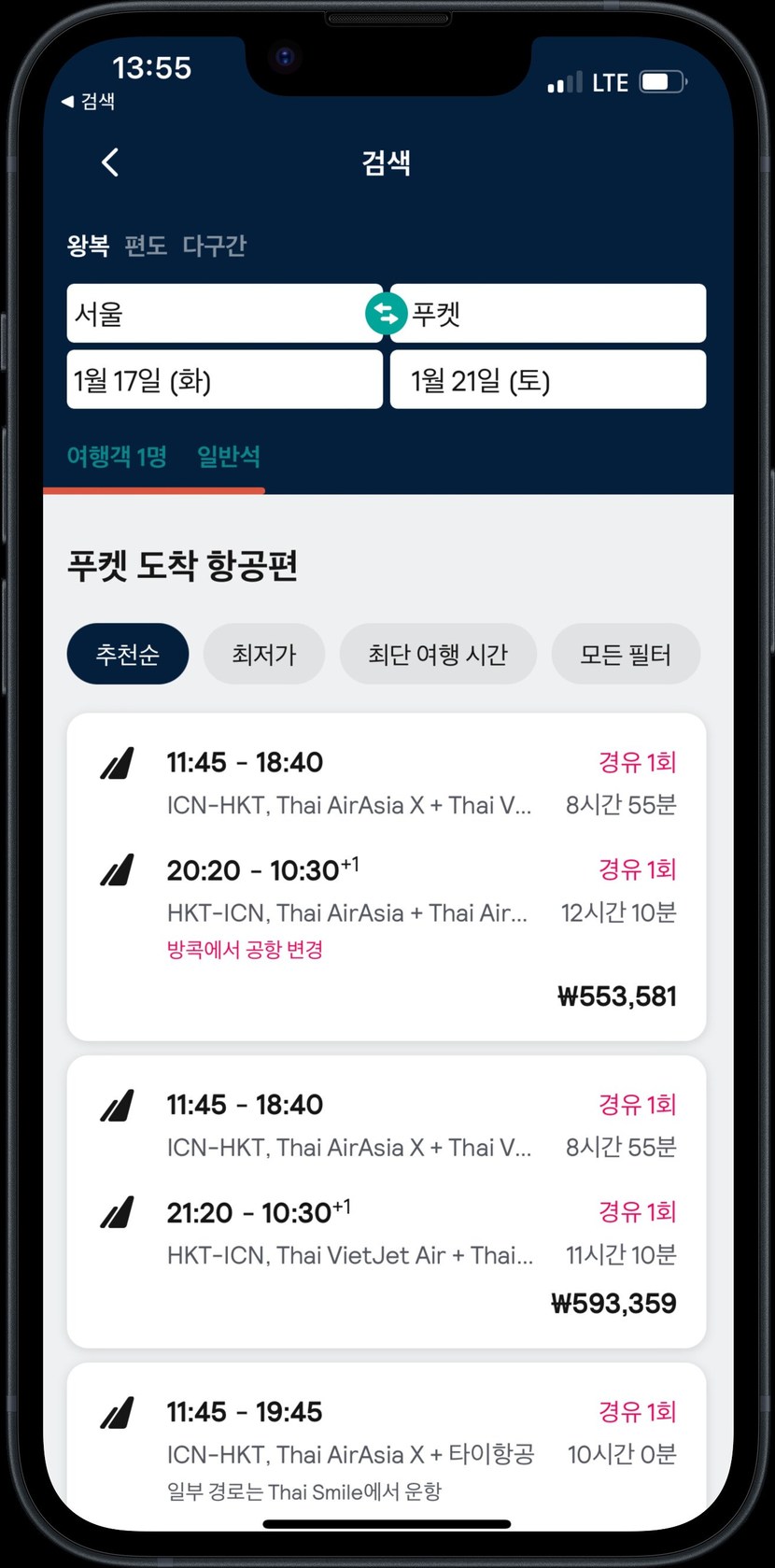Swap origin and destination cities
This screenshot has width=775, height=1568.
[x=386, y=314]
